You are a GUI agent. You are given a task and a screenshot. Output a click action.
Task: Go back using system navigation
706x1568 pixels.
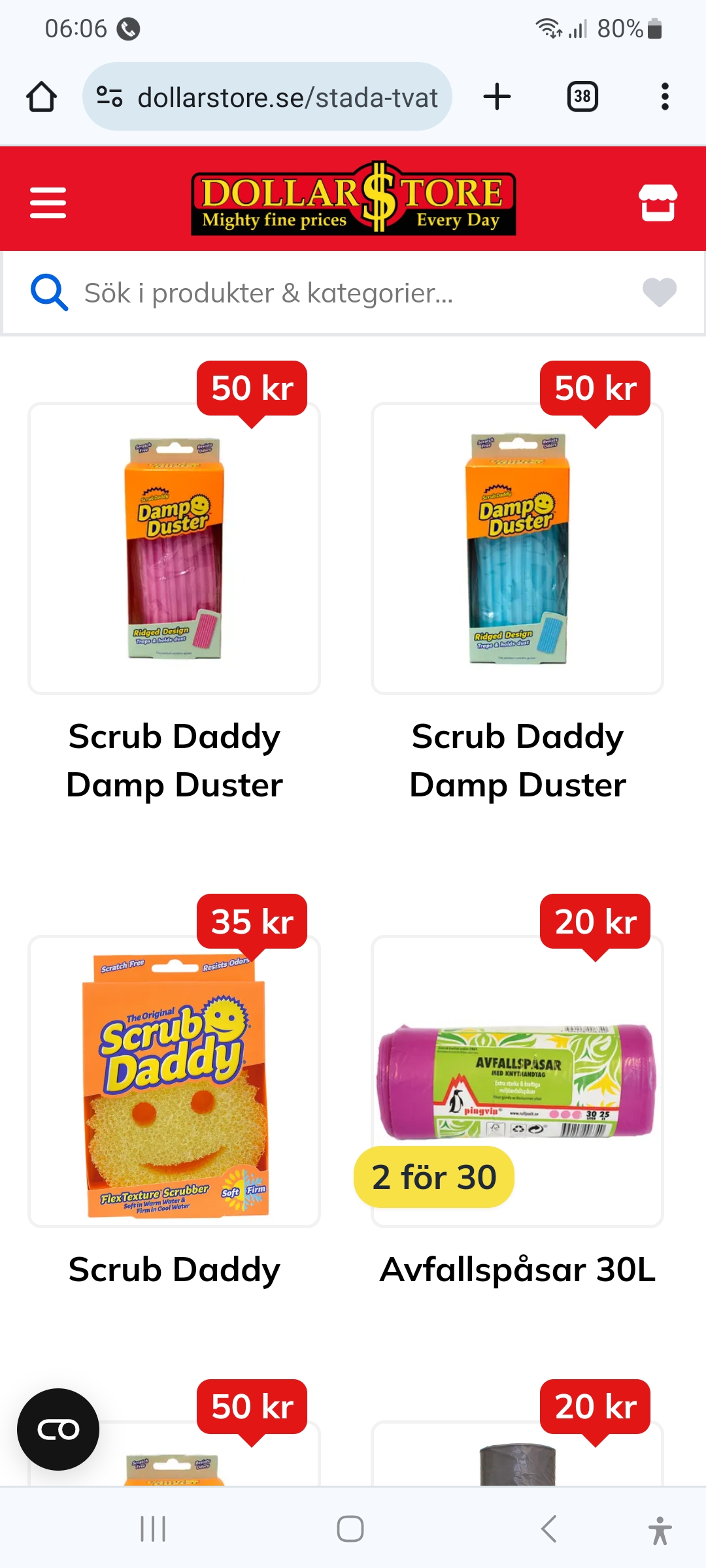(549, 1529)
